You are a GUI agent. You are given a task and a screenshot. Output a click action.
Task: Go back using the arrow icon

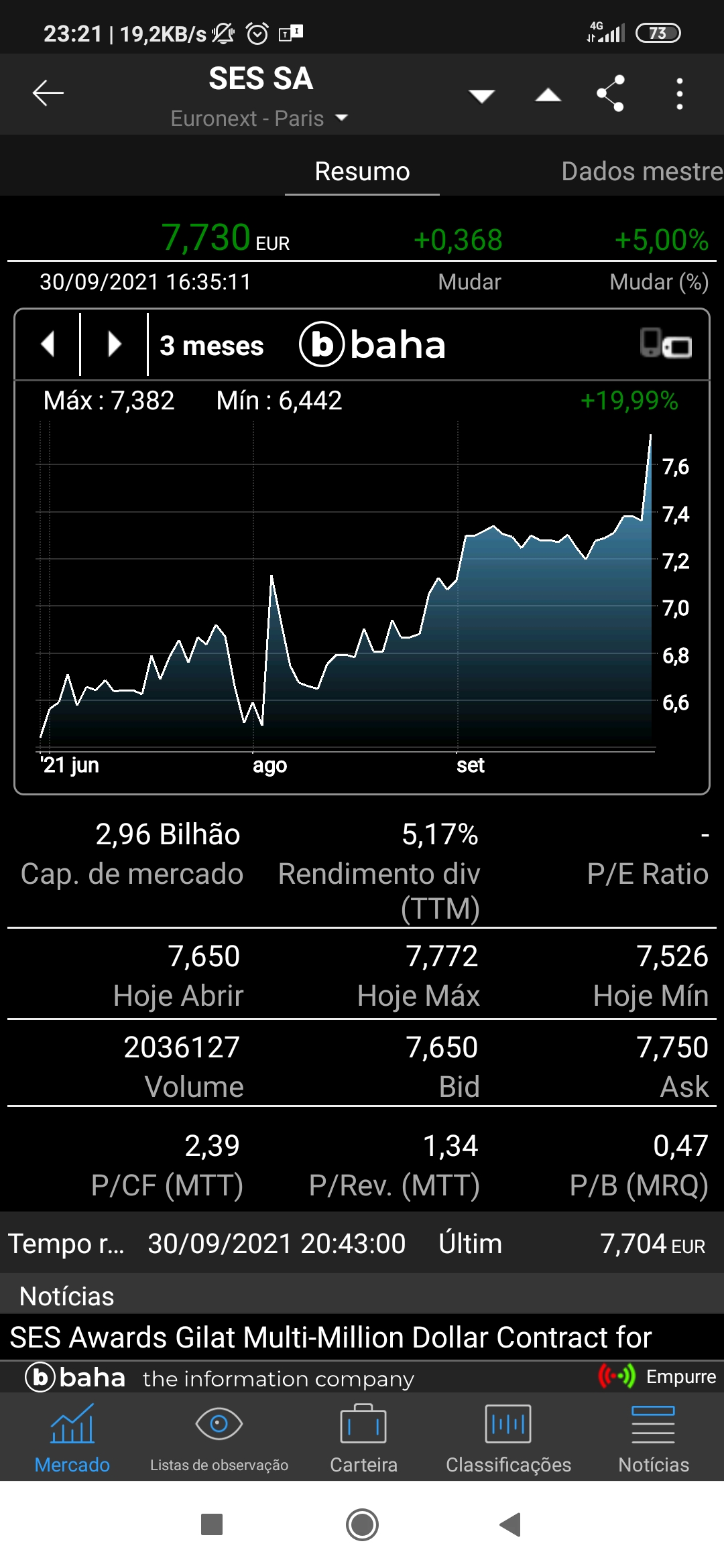click(48, 93)
